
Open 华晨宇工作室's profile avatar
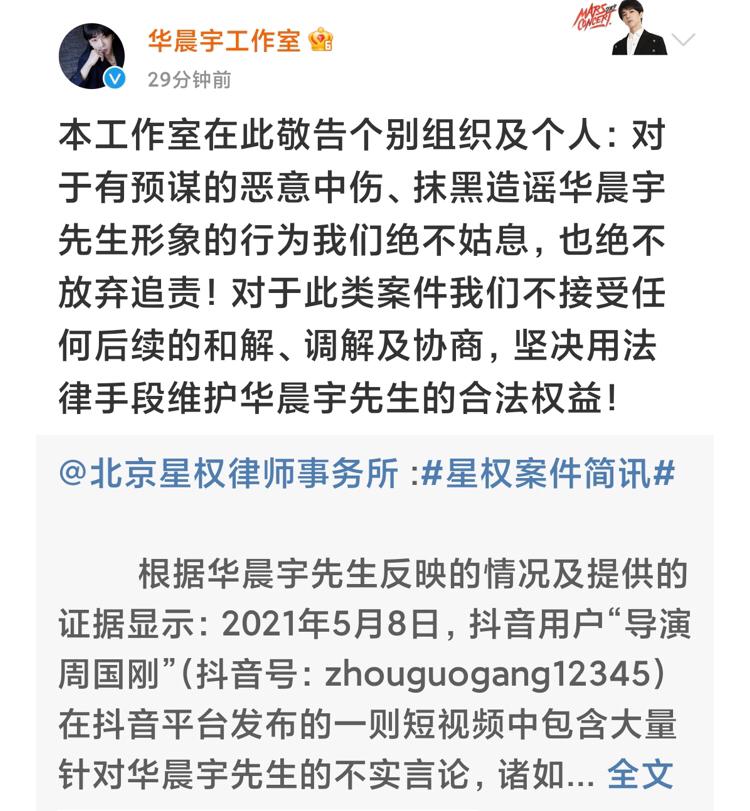[92, 56]
